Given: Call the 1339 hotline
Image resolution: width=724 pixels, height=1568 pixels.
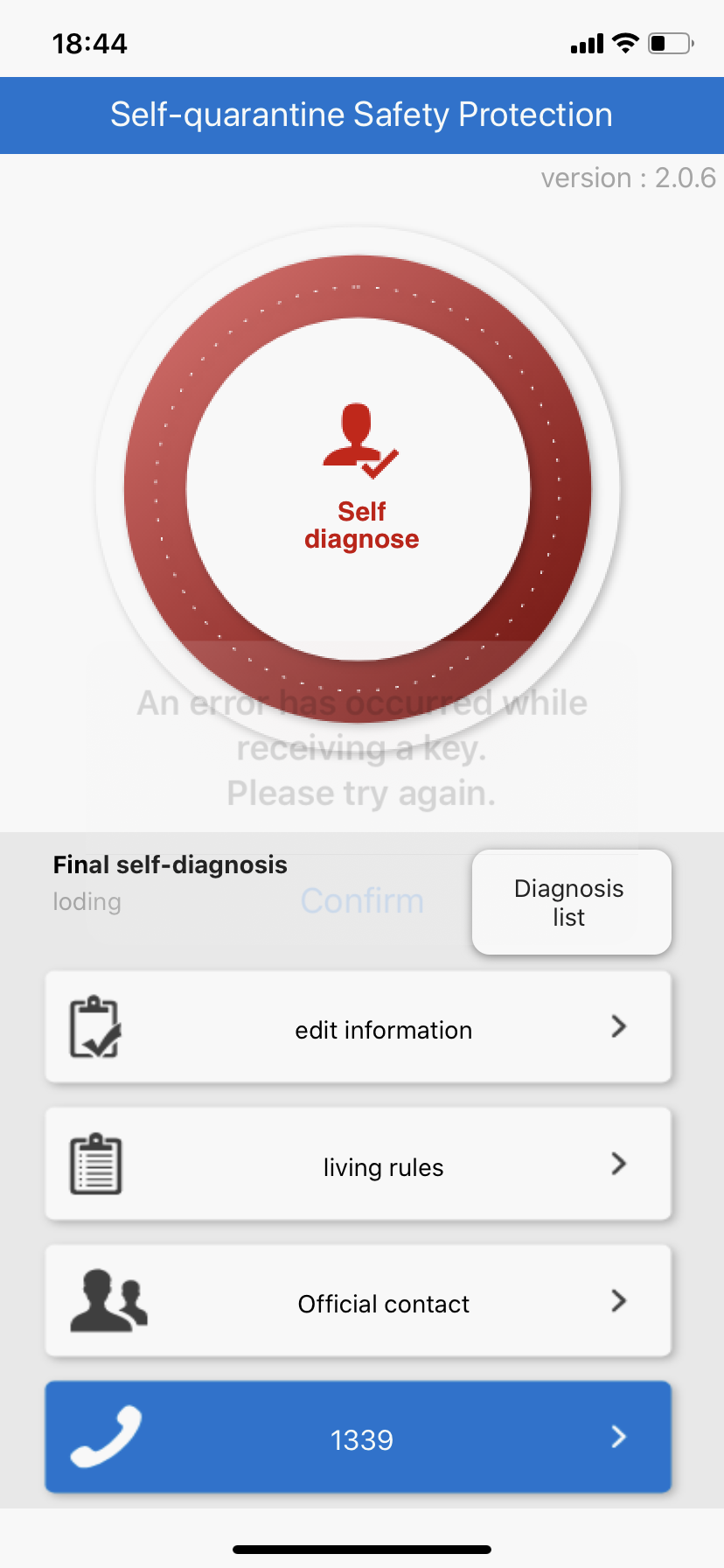Looking at the screenshot, I should 358,1438.
